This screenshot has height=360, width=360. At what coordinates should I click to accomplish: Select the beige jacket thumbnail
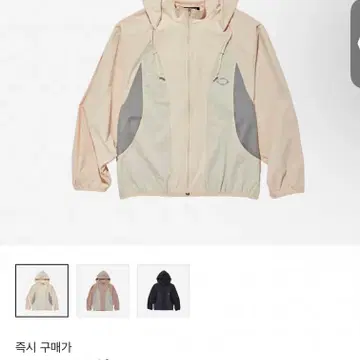pyautogui.click(x=42, y=291)
